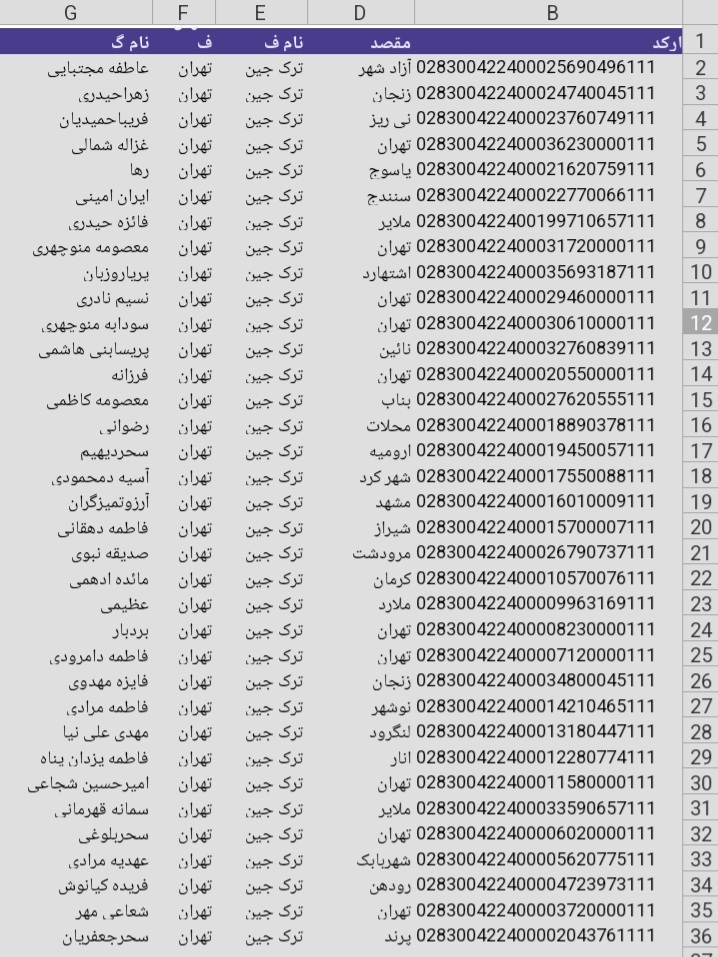Image resolution: width=718 pixels, height=957 pixels.
Task: Select column D header
Action: (360, 12)
